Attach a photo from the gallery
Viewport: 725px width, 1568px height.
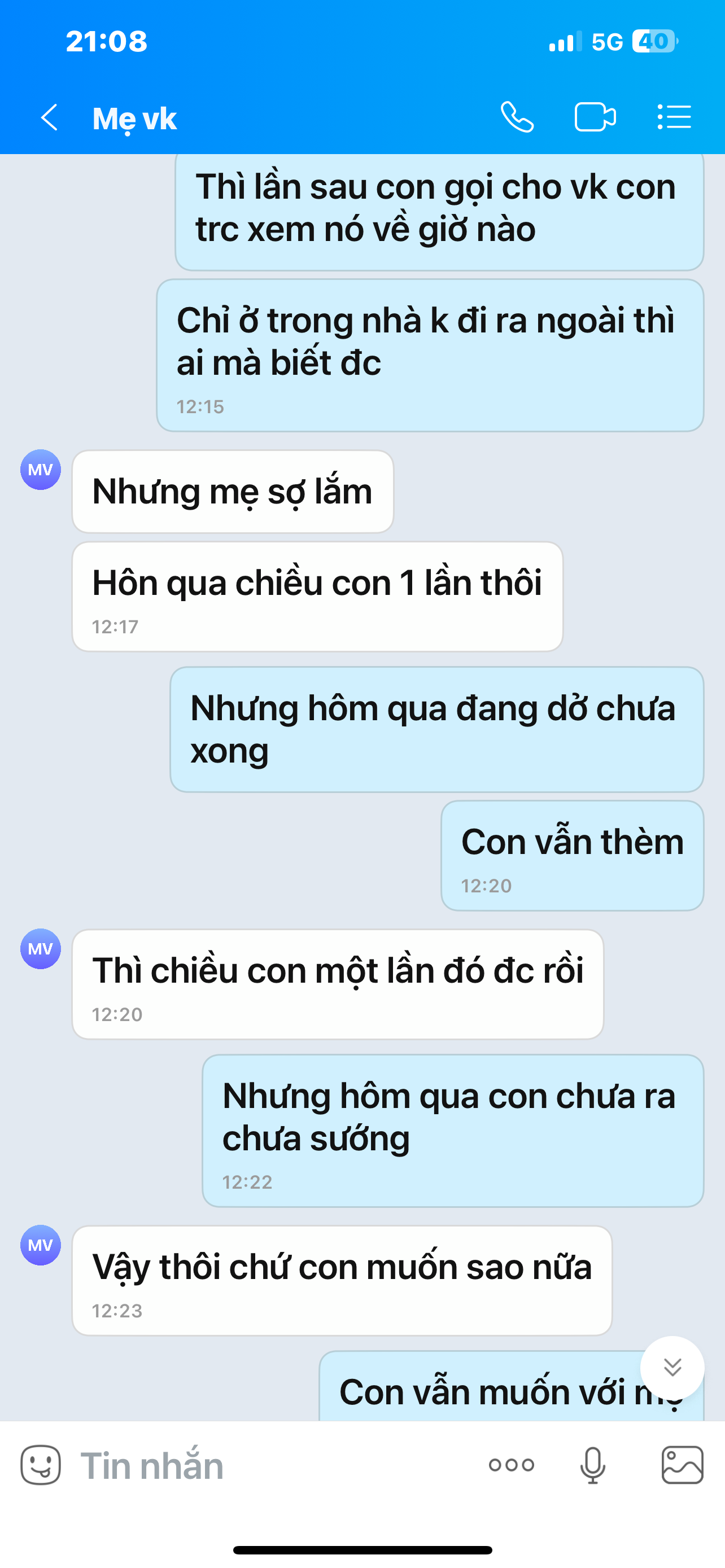coord(683,1465)
